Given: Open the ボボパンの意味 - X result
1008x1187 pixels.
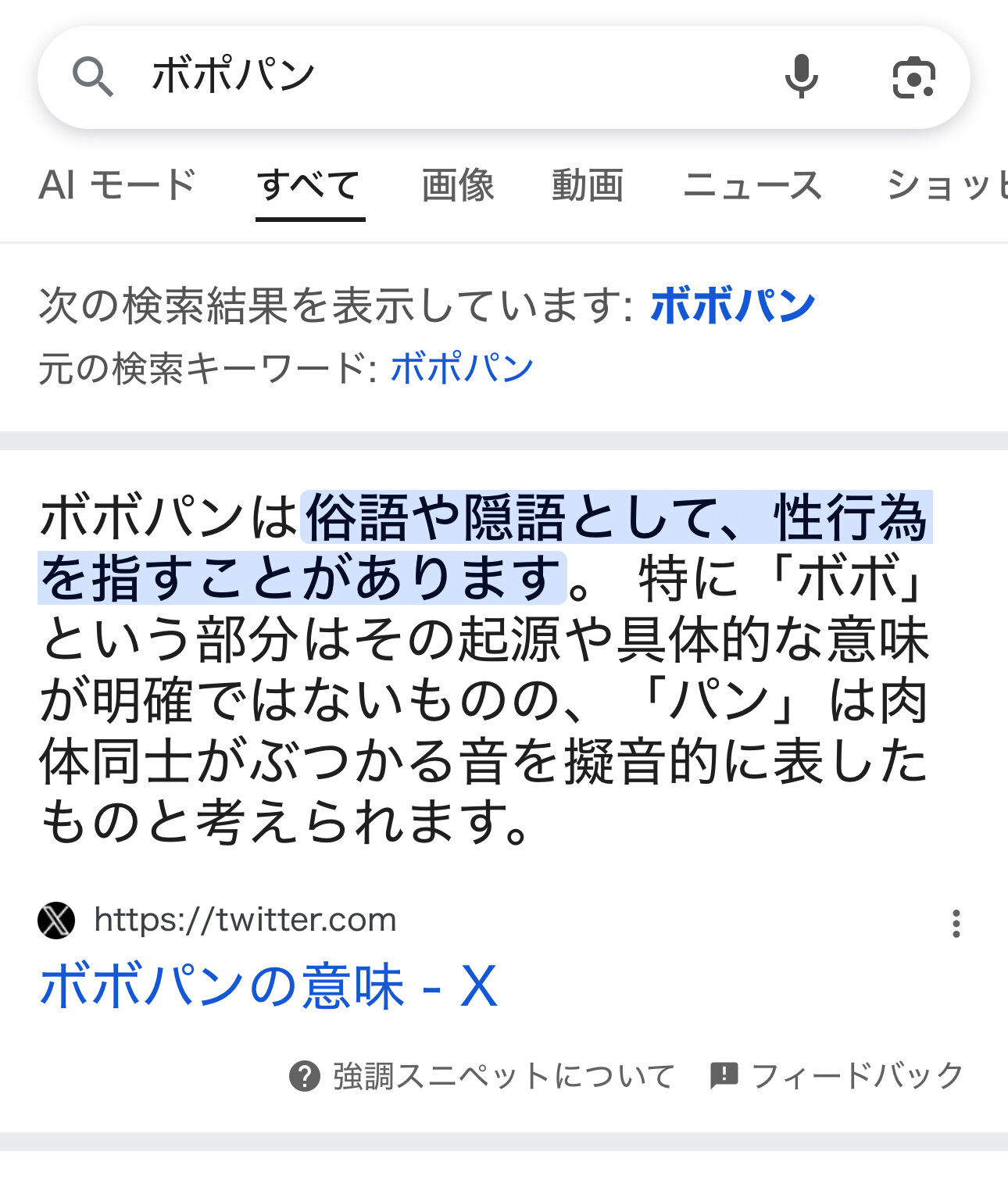Looking at the screenshot, I should click(268, 985).
